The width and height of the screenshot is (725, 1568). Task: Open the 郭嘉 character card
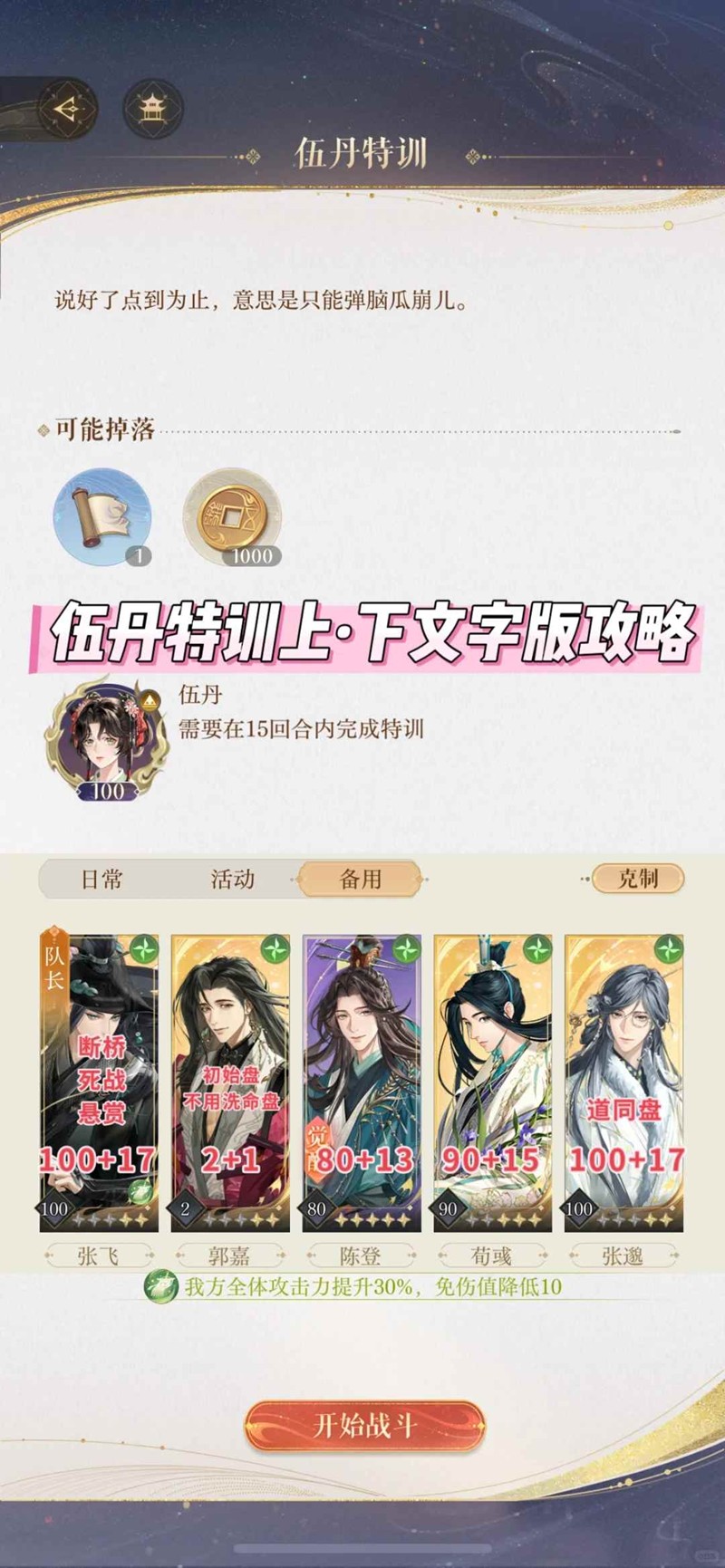click(230, 1082)
